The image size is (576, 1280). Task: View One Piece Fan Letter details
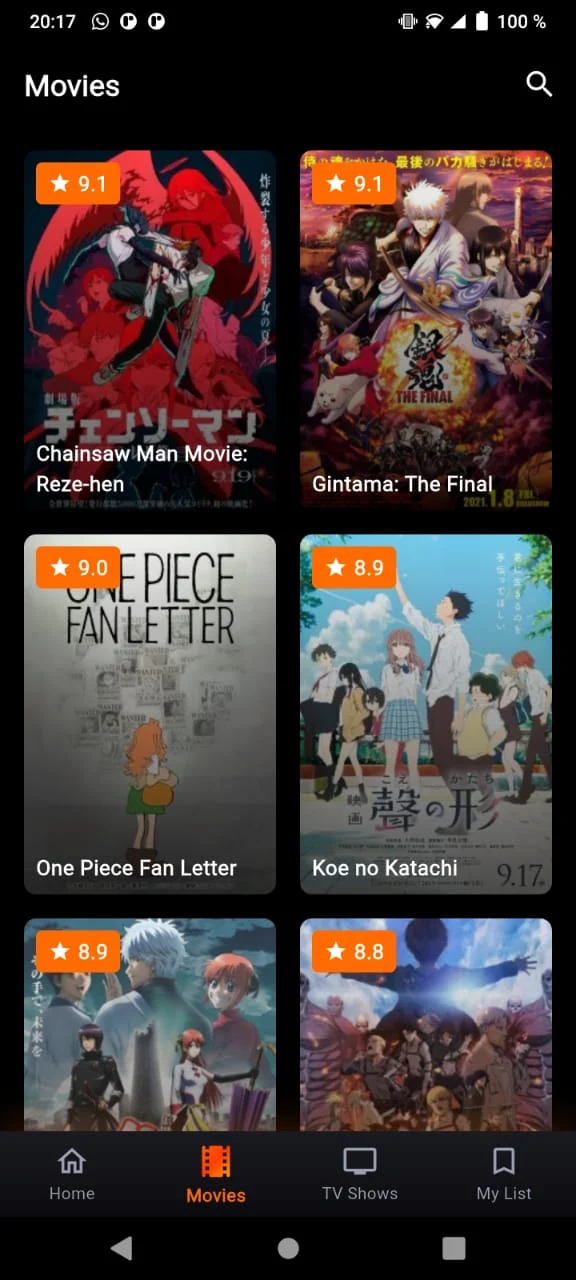coord(150,714)
